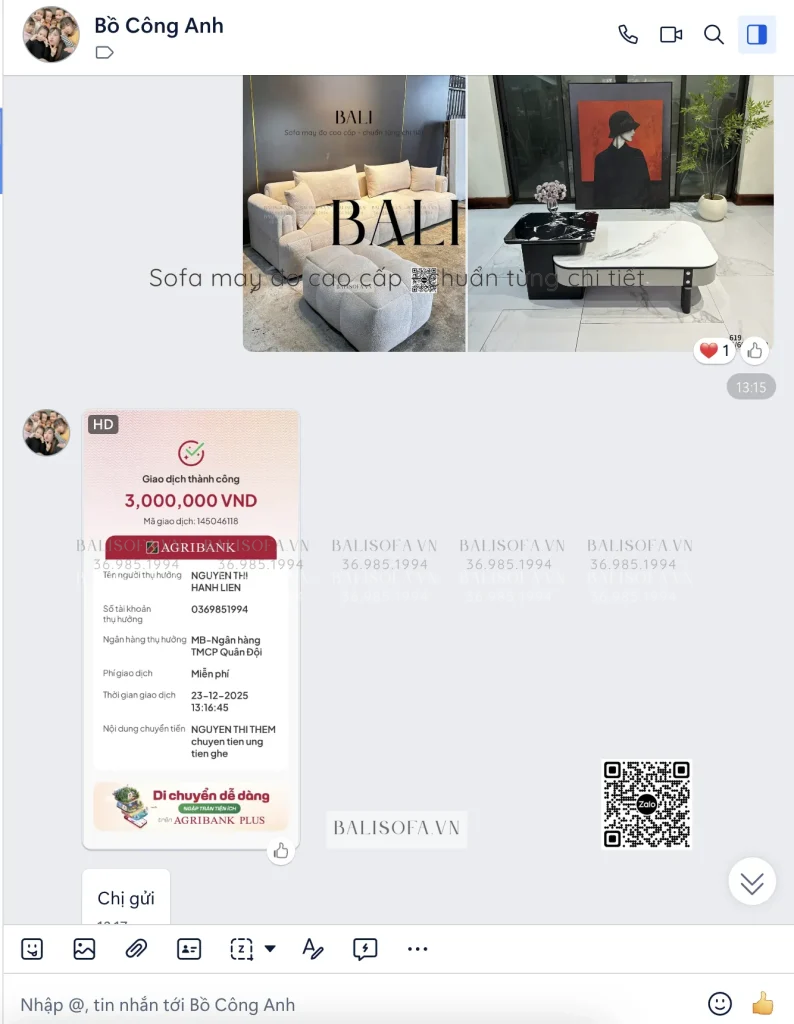The height and width of the screenshot is (1024, 794).
Task: Open text formatting options
Action: (x=313, y=949)
